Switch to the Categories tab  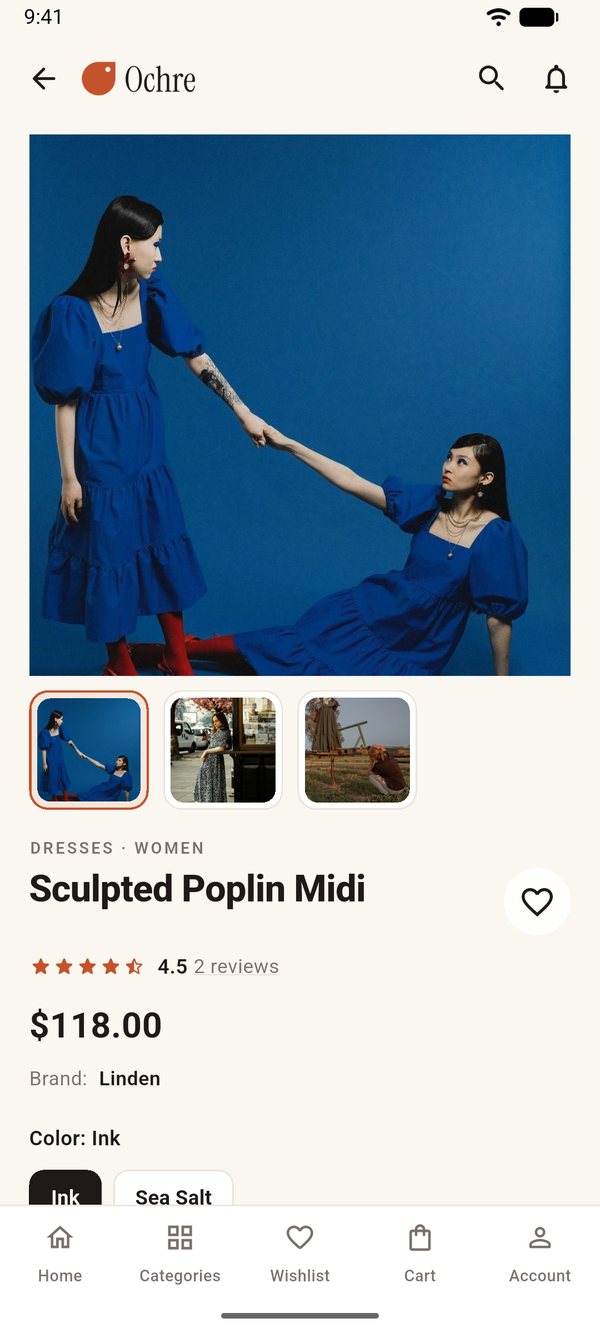click(180, 1254)
